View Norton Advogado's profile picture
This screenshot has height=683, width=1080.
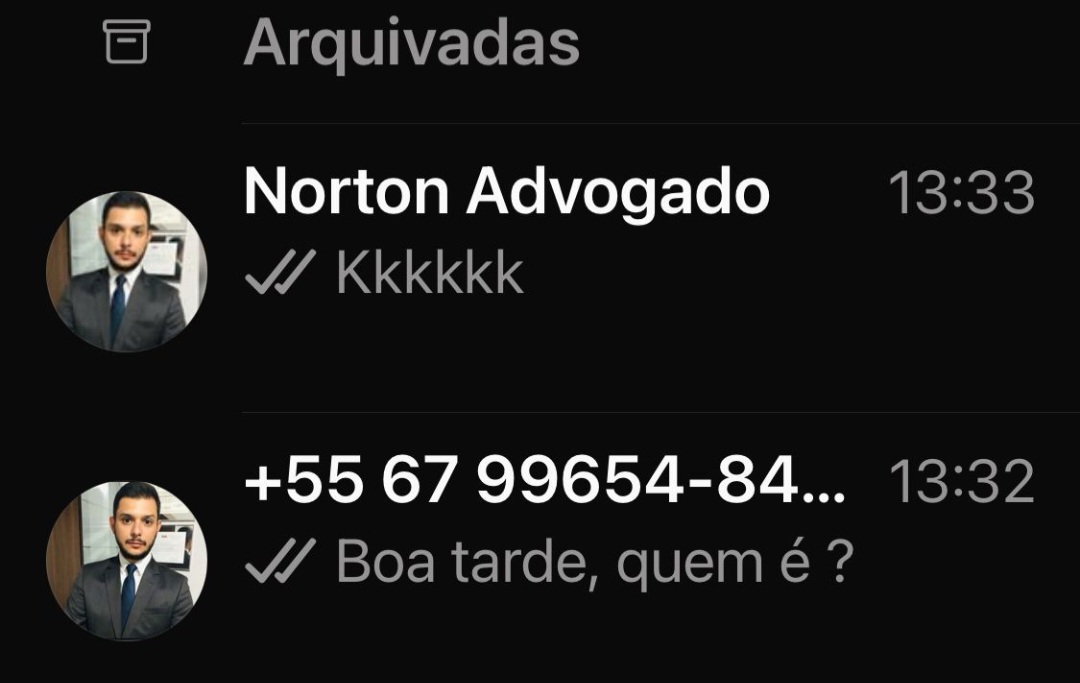tap(126, 271)
